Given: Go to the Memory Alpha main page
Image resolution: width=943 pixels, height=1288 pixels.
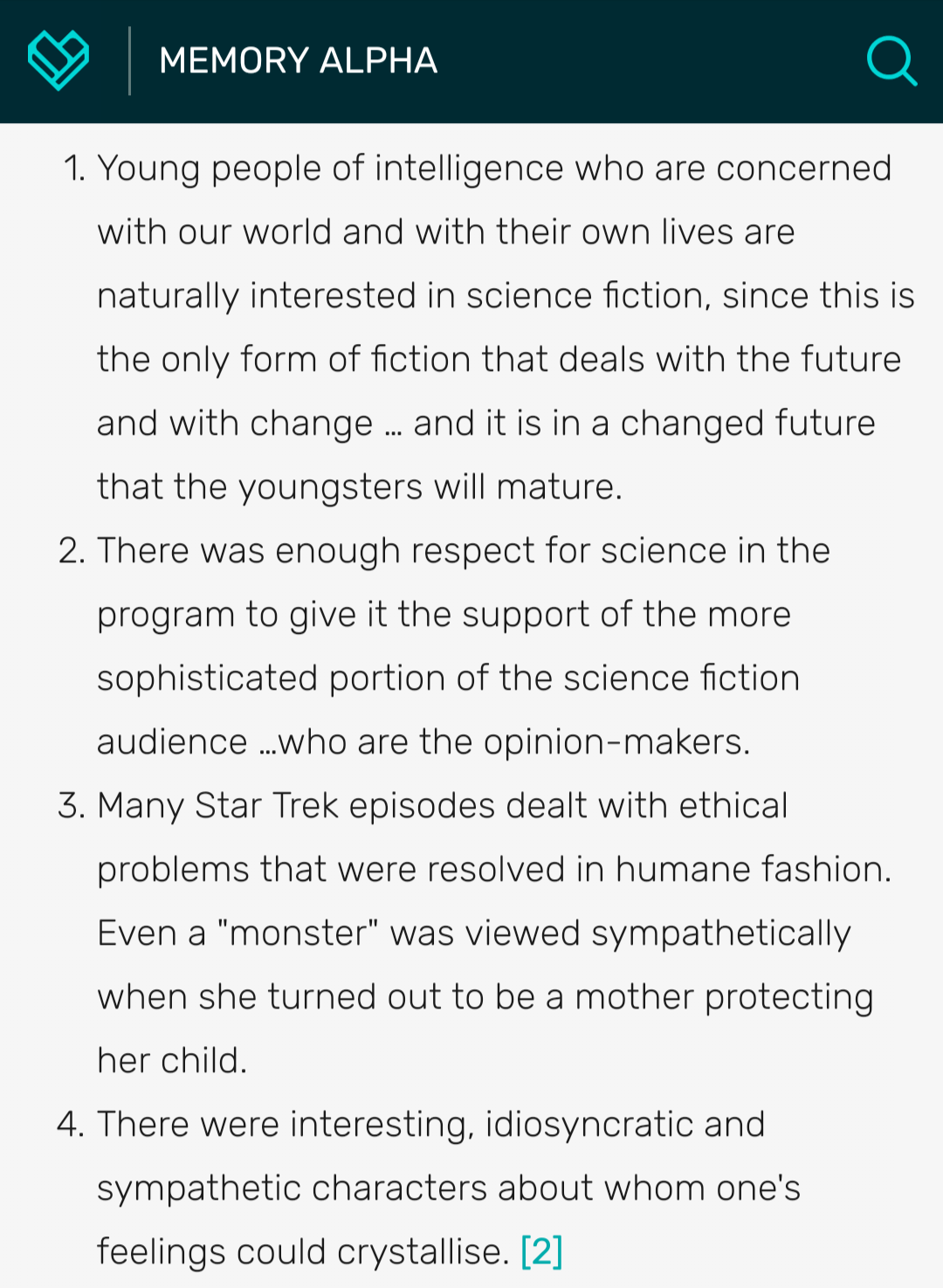Looking at the screenshot, I should coord(298,61).
